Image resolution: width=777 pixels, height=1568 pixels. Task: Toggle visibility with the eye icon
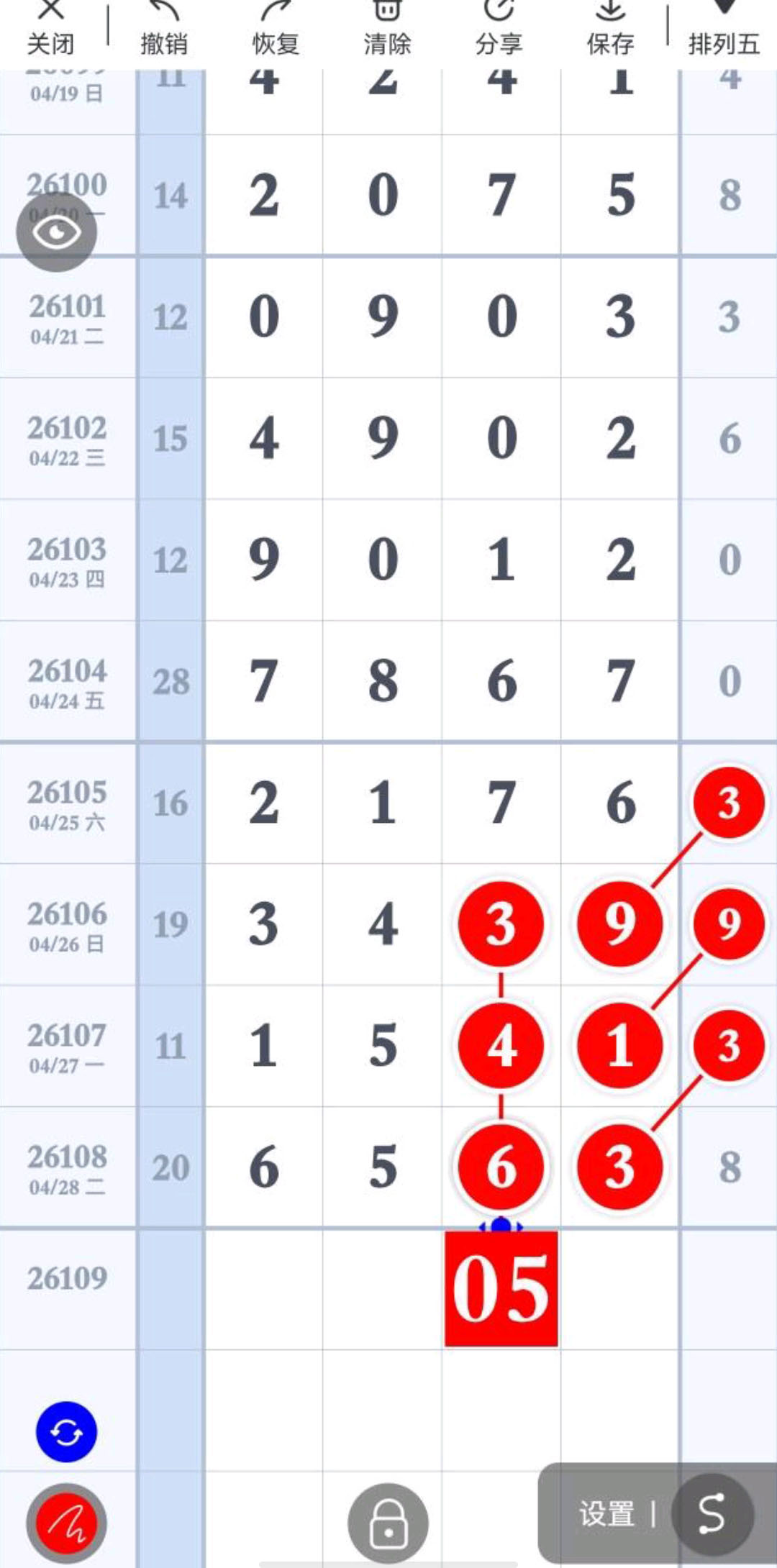coord(56,232)
